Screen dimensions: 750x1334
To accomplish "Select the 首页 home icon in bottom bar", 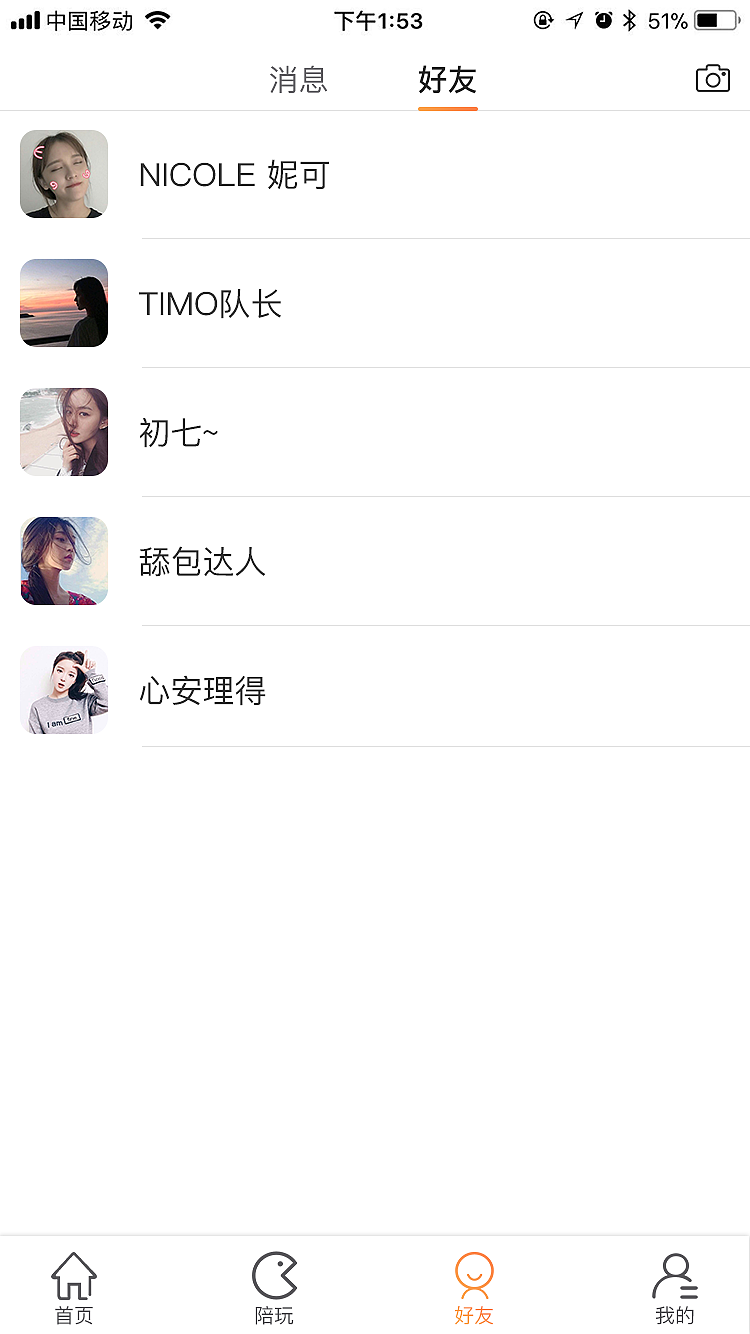I will pyautogui.click(x=70, y=1288).
